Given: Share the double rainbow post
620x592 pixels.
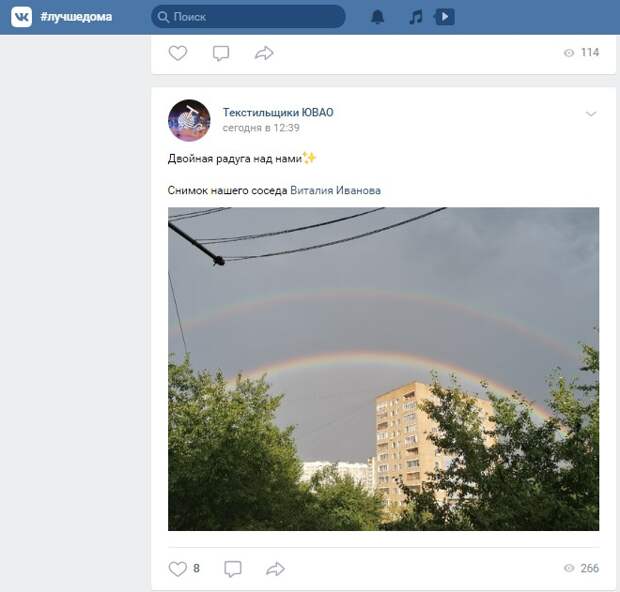Looking at the screenshot, I should click(275, 568).
